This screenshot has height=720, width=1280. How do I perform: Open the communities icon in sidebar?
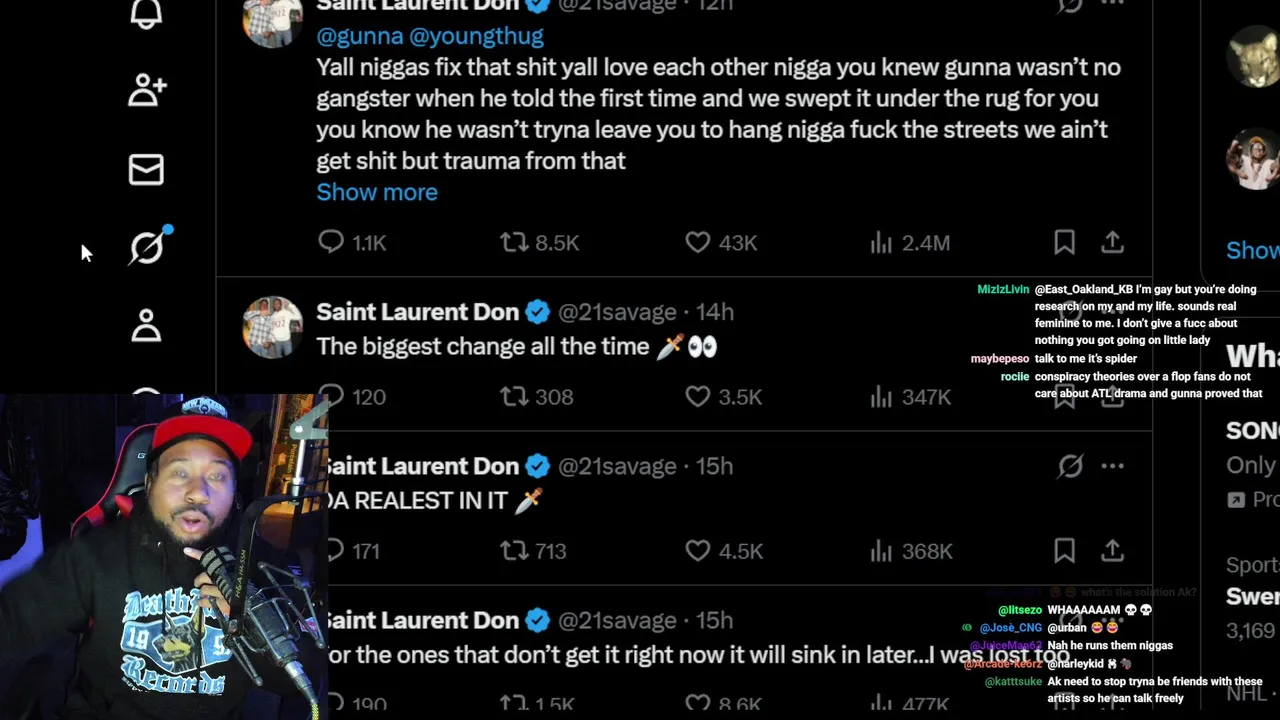pos(146,91)
